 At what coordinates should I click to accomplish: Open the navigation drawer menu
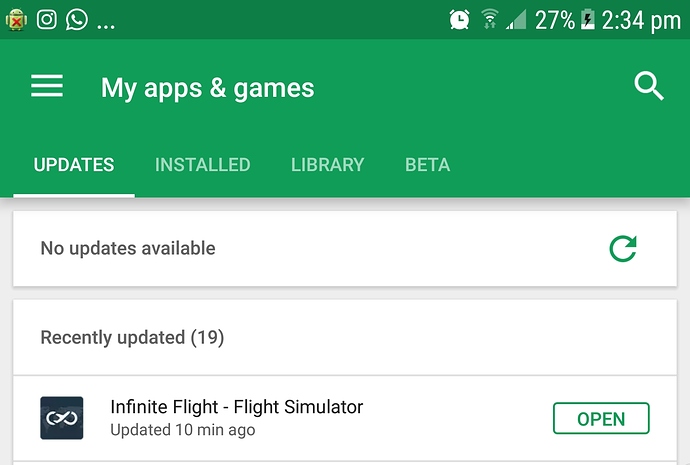pyautogui.click(x=47, y=87)
